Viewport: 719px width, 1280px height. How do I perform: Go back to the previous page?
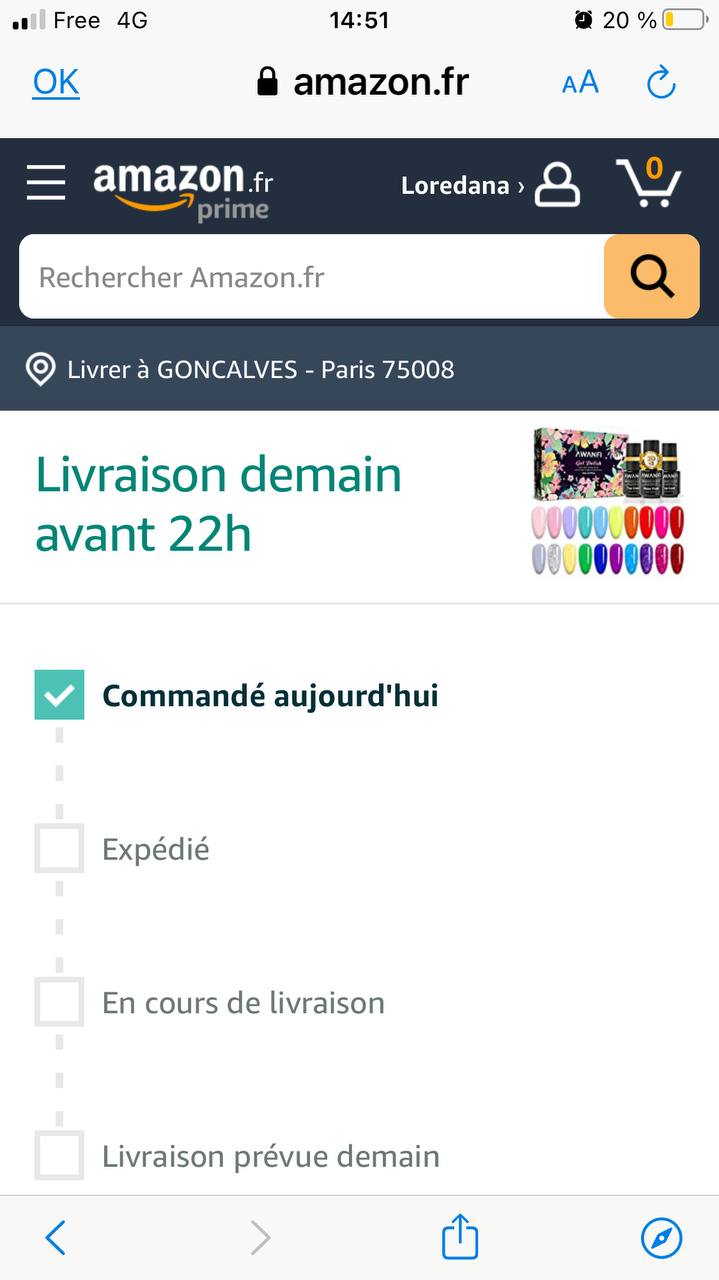coord(56,1238)
